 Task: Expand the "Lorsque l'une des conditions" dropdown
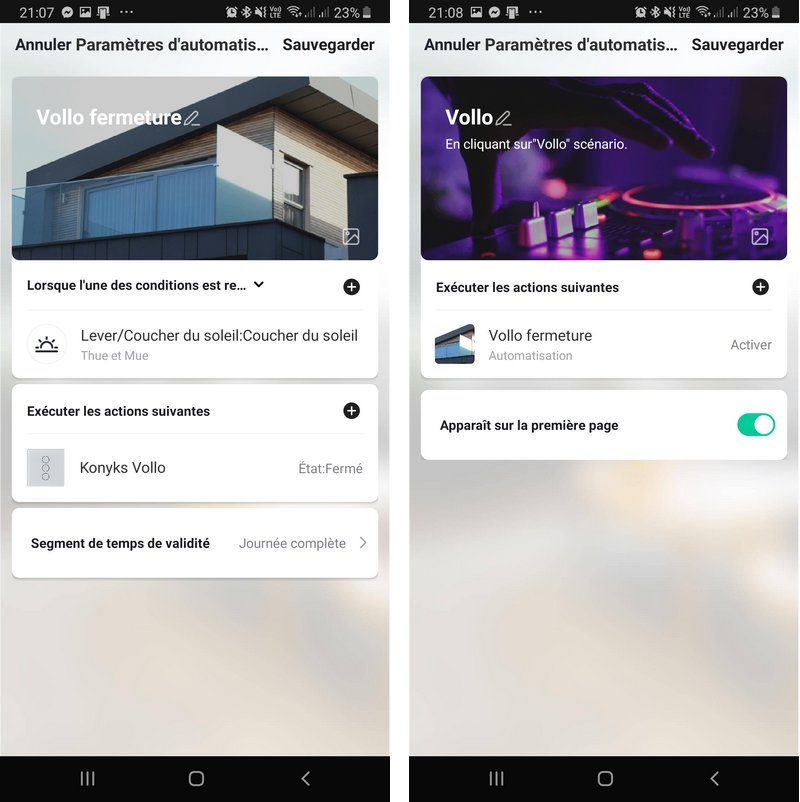click(259, 285)
